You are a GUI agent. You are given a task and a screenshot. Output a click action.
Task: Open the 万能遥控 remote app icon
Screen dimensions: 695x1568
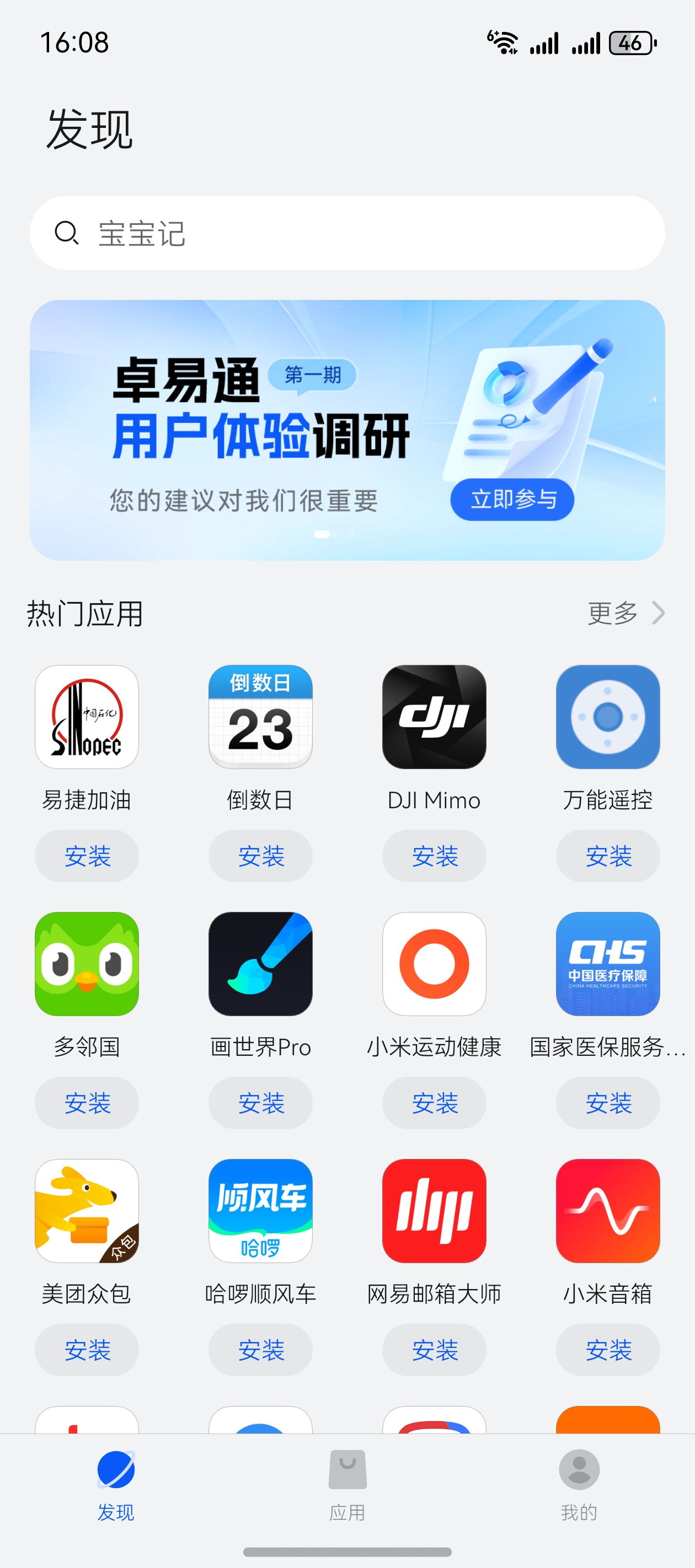click(x=607, y=716)
